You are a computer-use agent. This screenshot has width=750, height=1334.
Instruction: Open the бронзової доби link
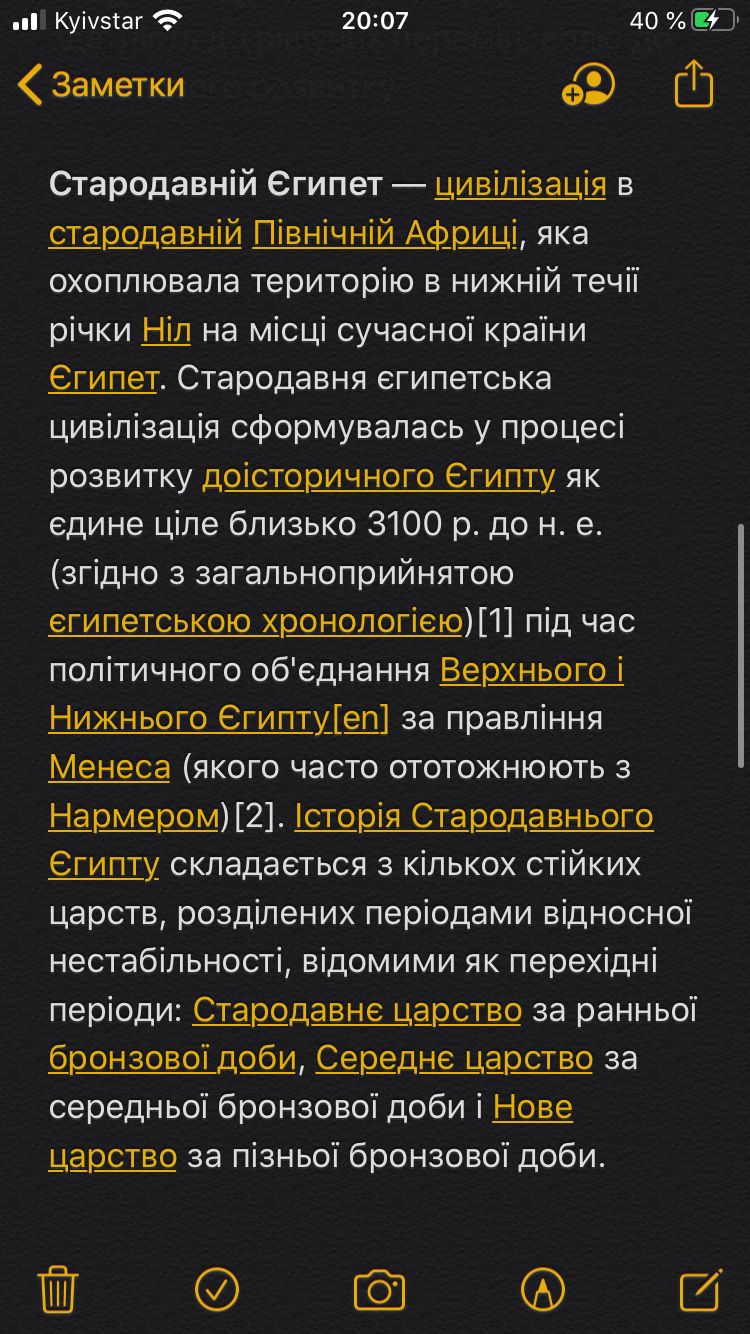click(172, 1059)
